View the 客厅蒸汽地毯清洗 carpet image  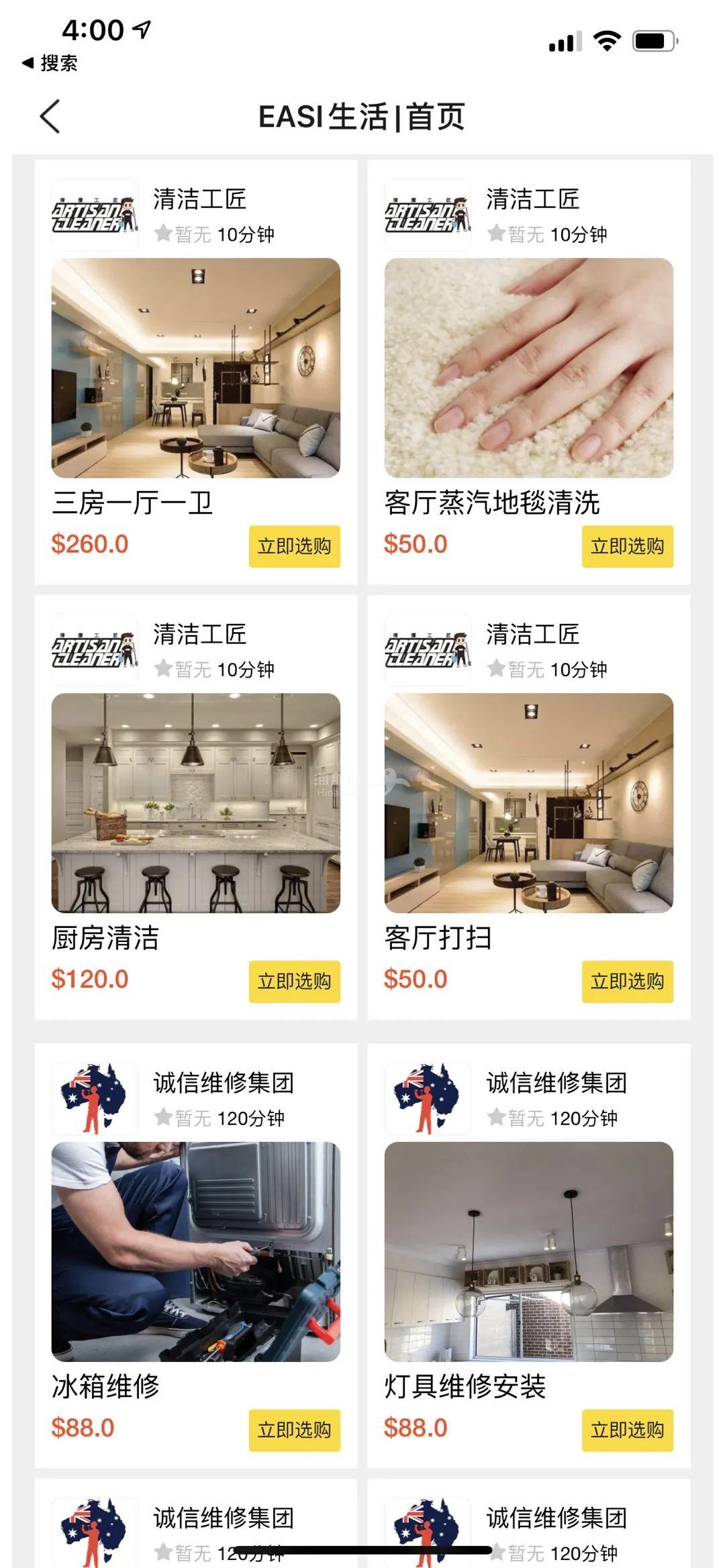pyautogui.click(x=528, y=368)
